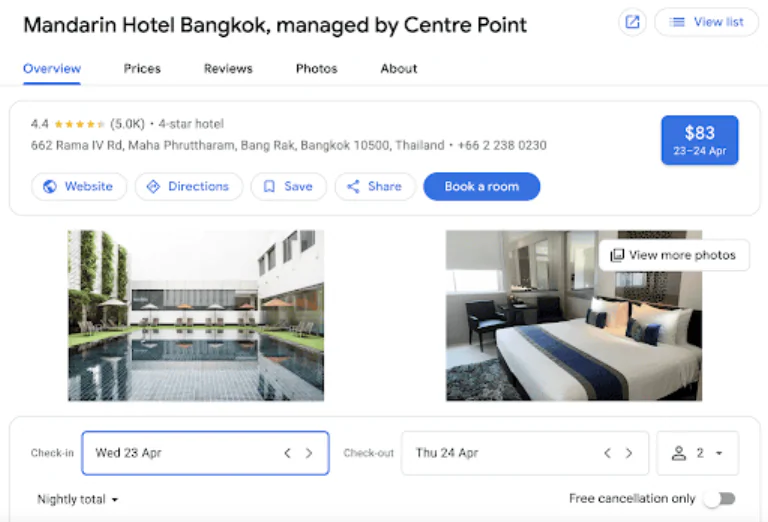
Task: Switch to the Reviews tab
Action: pyautogui.click(x=228, y=69)
